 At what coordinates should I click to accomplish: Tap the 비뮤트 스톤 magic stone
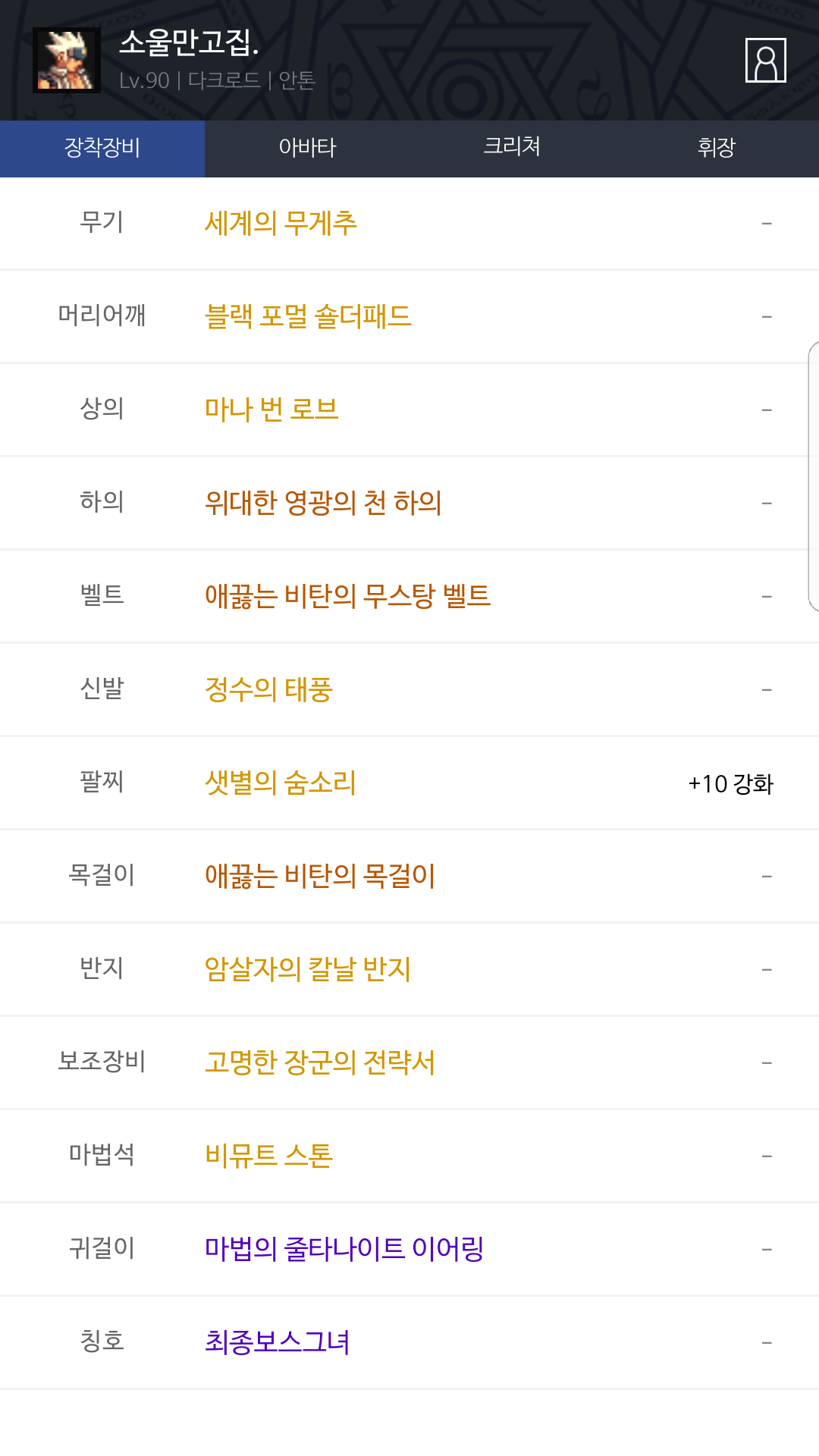coord(268,1156)
